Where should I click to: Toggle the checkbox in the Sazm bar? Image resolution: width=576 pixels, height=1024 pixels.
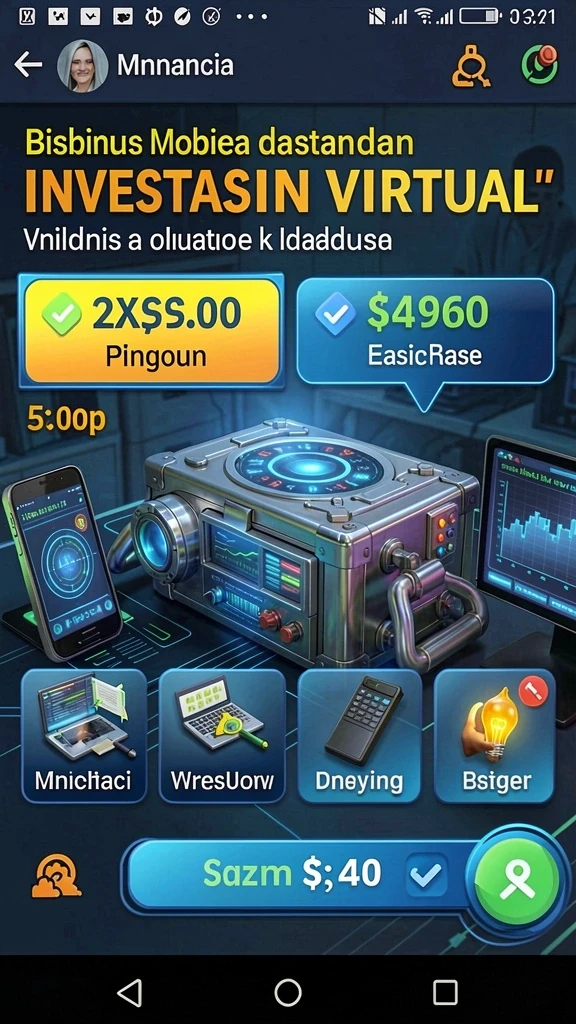click(426, 874)
